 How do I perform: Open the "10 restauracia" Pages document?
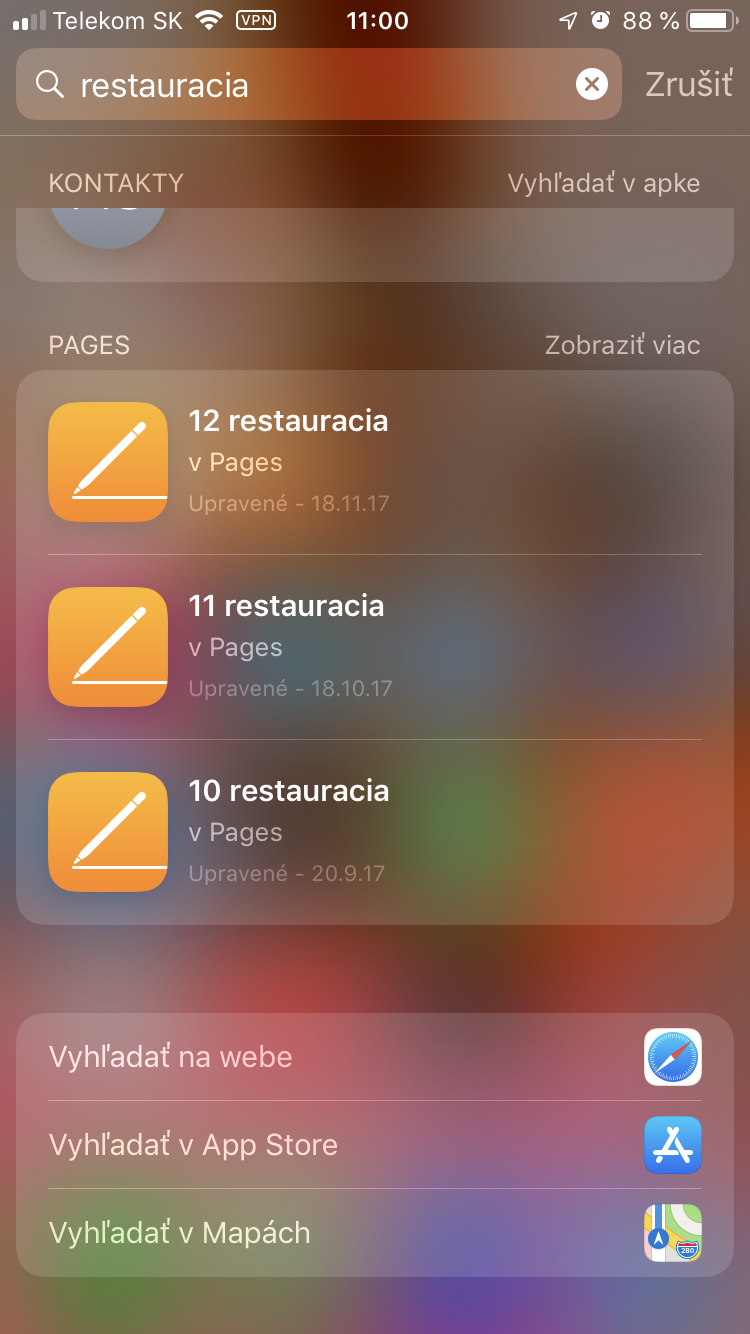(375, 832)
